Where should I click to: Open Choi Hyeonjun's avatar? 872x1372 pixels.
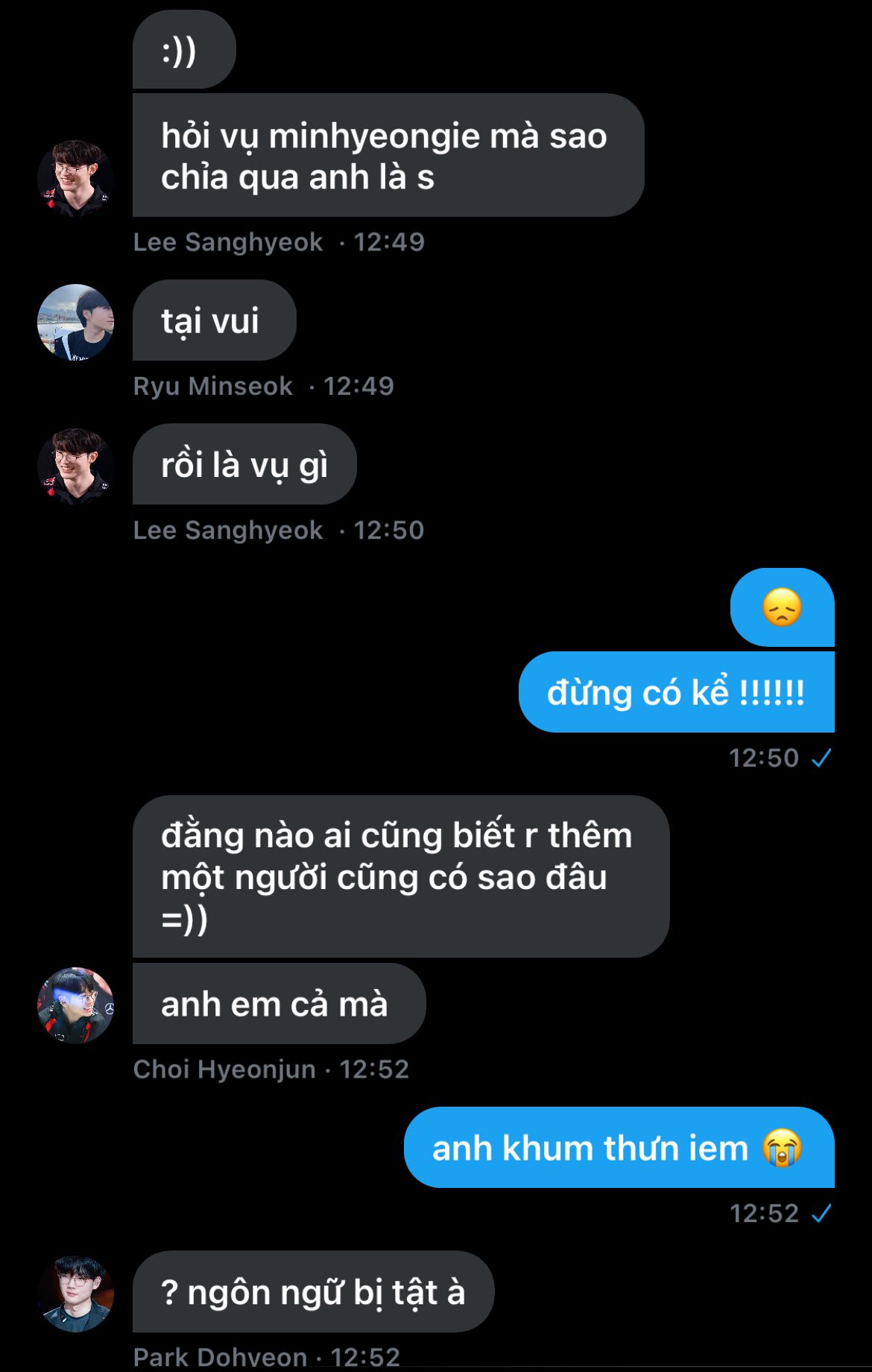(75, 1005)
